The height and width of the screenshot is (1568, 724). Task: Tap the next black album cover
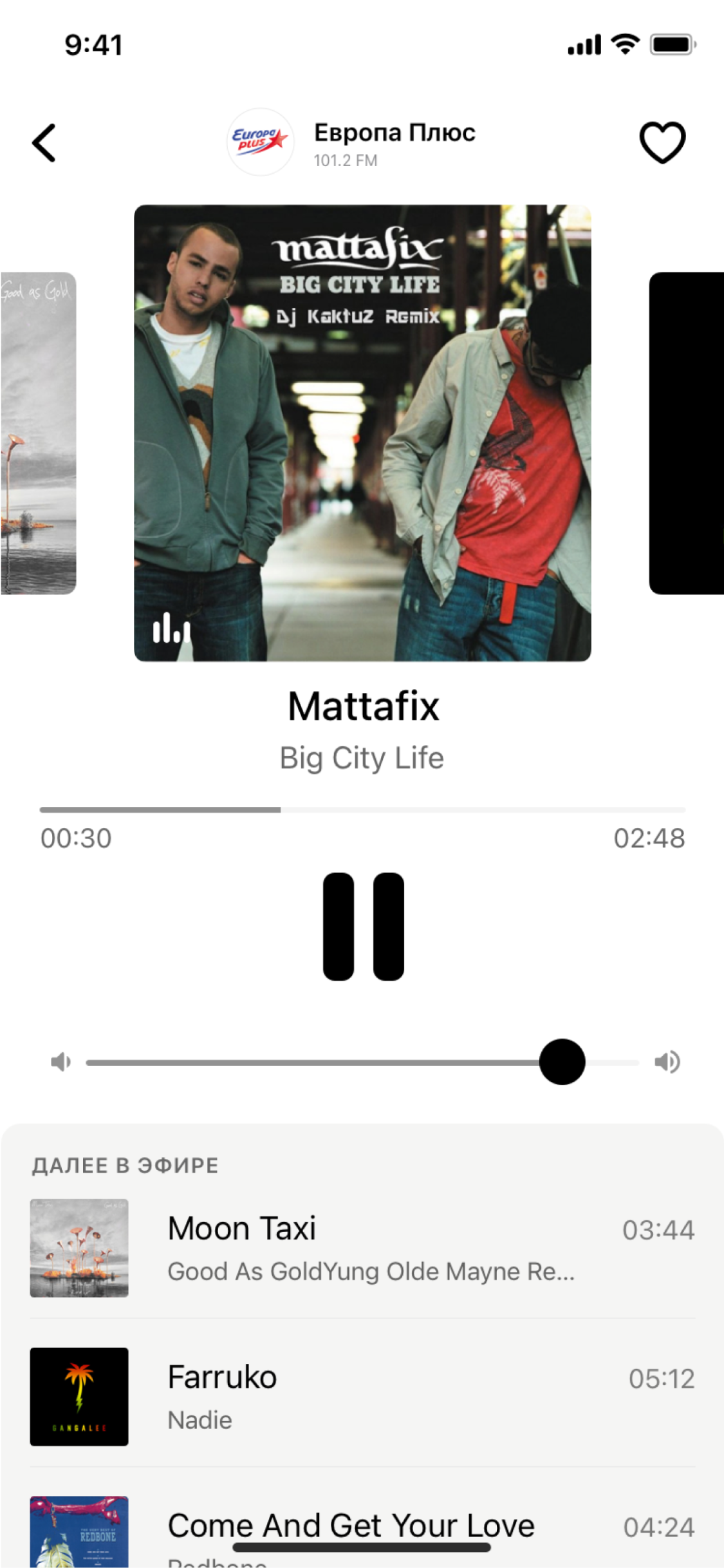(x=686, y=433)
